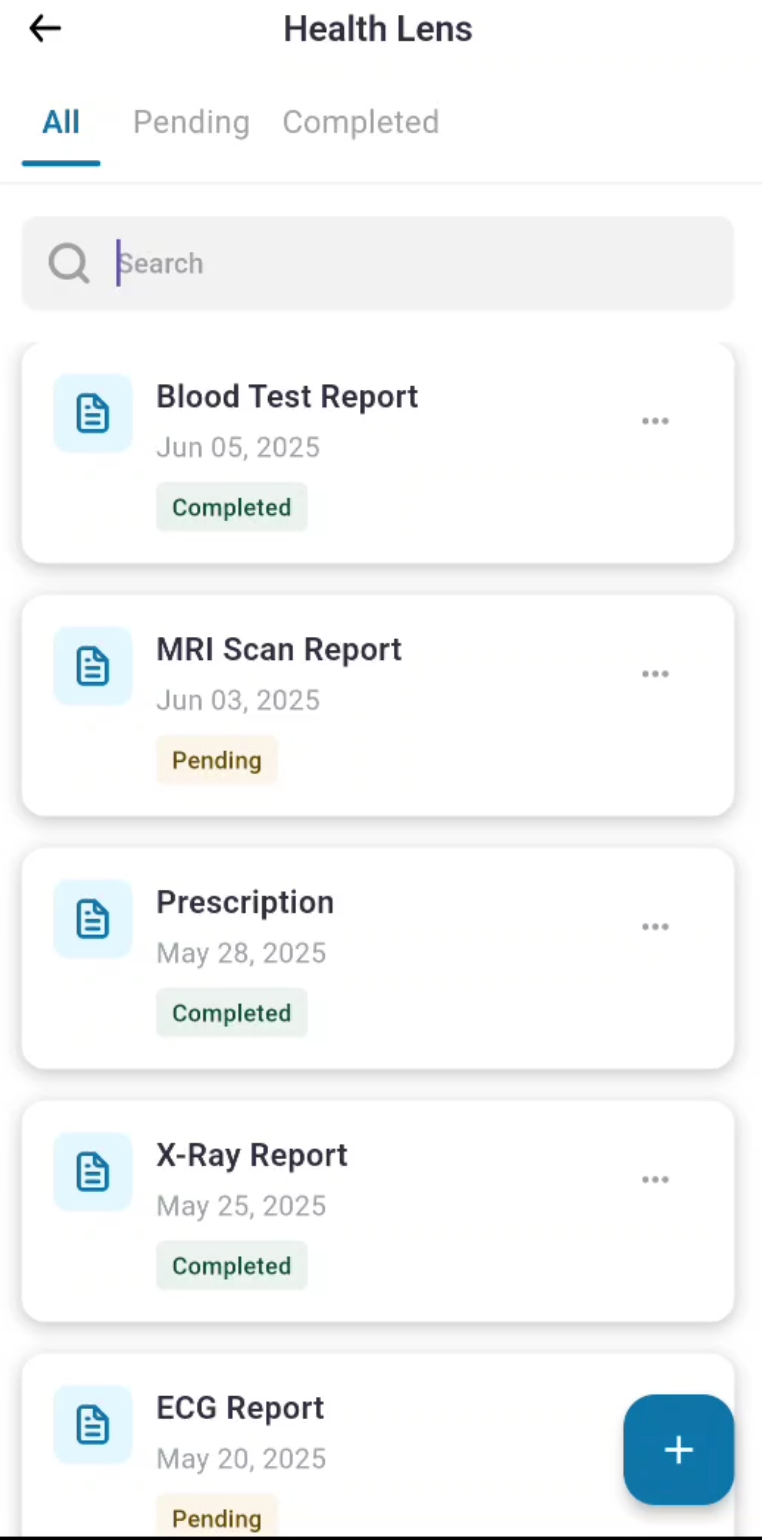Open the X-Ray Report card
Viewport: 762px width, 1540px height.
click(x=378, y=1212)
